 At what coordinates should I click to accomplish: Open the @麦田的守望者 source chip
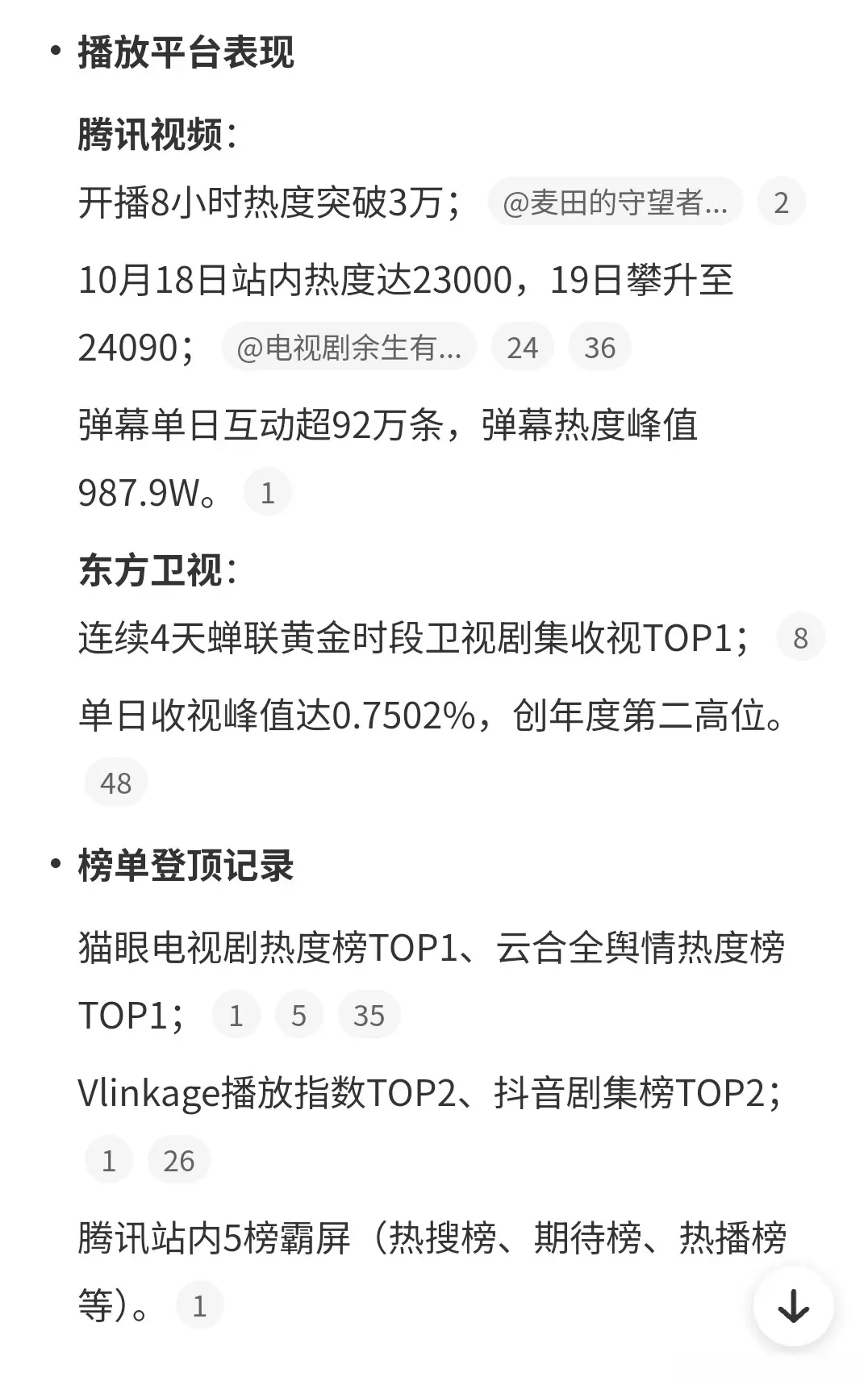pos(615,202)
